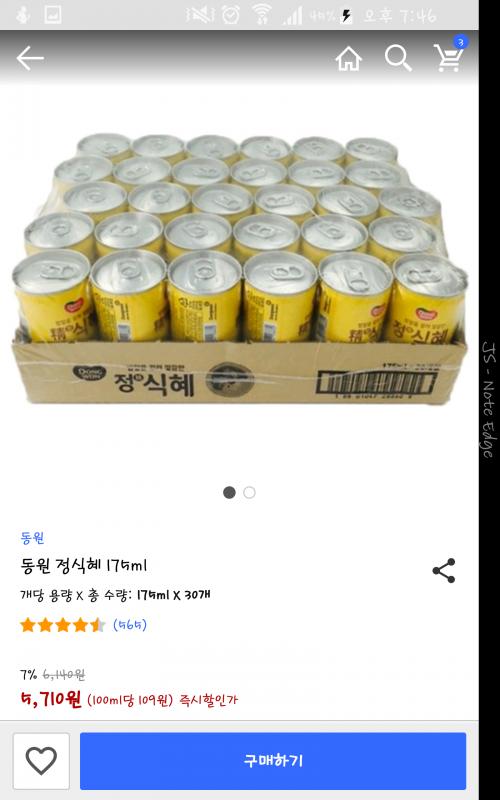Open the search magnifier icon

[x=398, y=58]
